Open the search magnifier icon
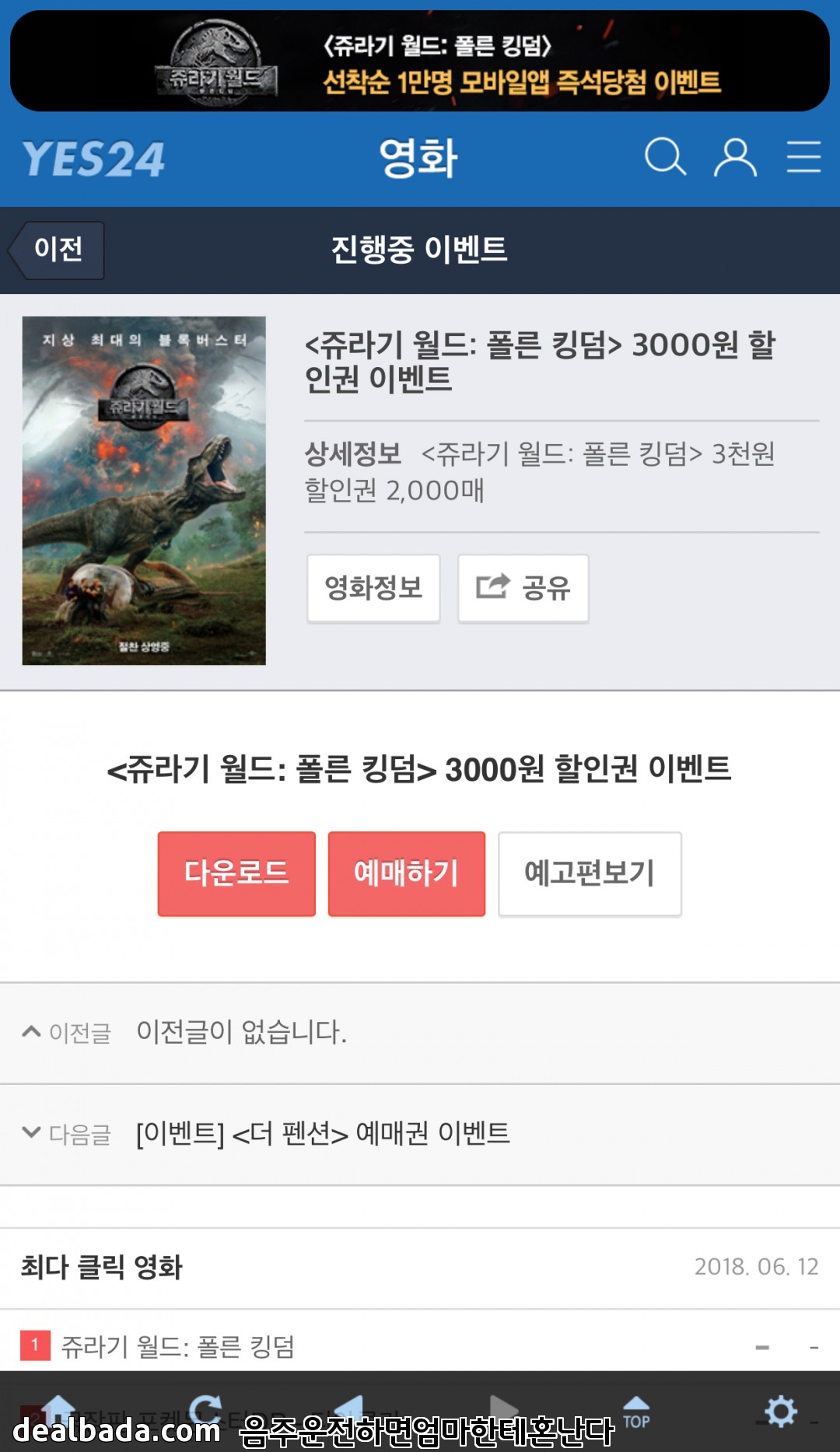 pyautogui.click(x=665, y=157)
